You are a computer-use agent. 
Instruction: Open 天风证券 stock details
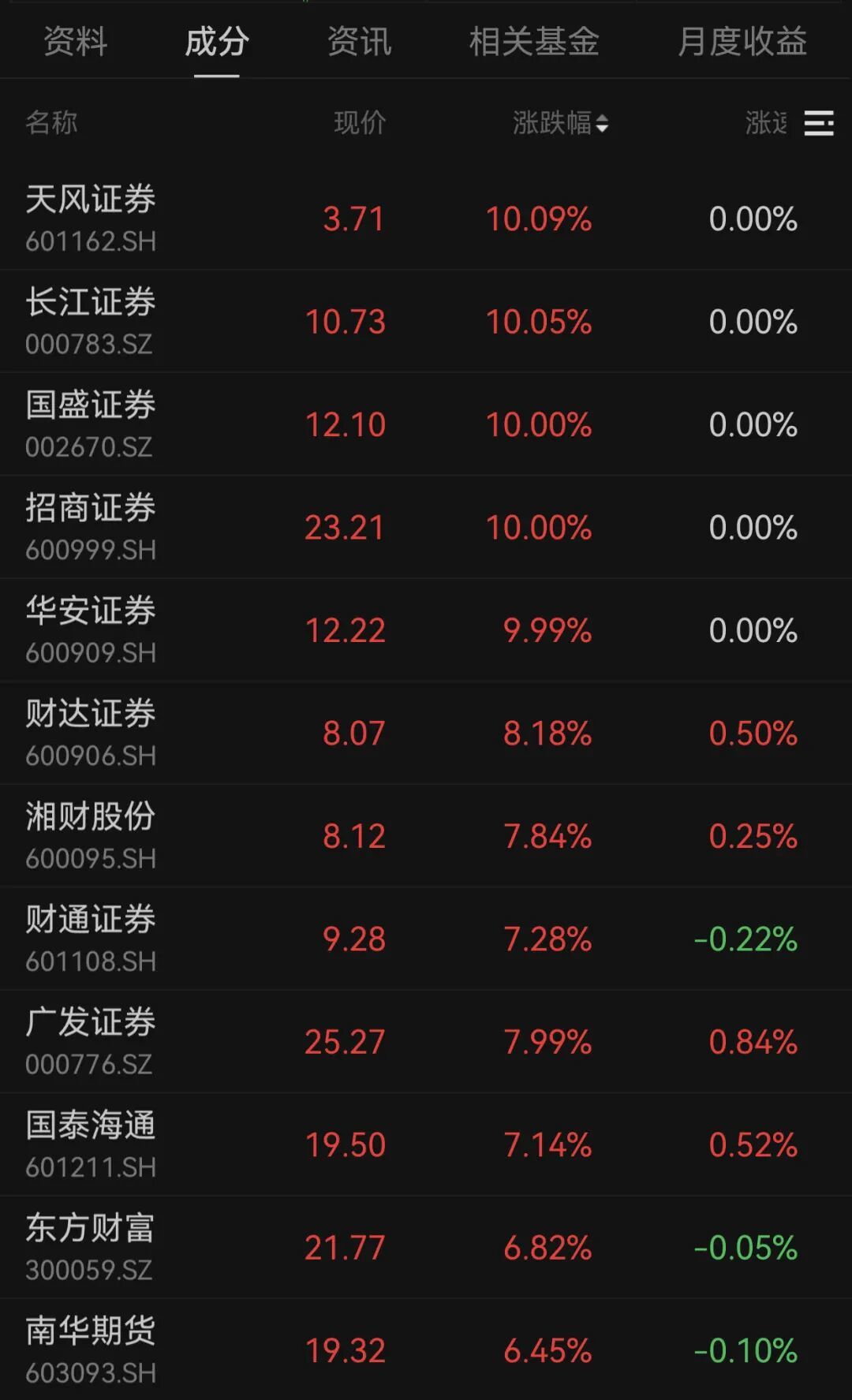[x=426, y=218]
